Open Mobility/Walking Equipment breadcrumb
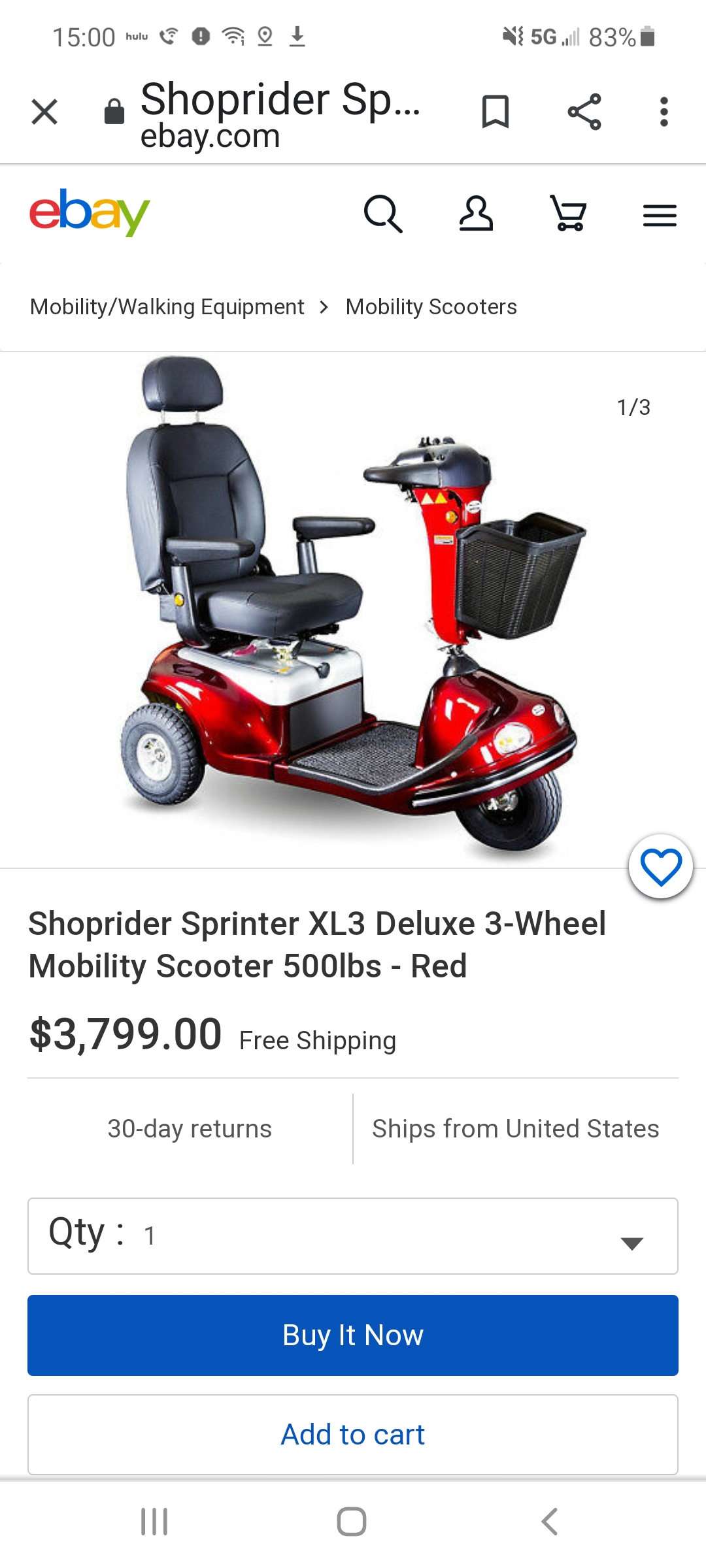 (x=167, y=307)
